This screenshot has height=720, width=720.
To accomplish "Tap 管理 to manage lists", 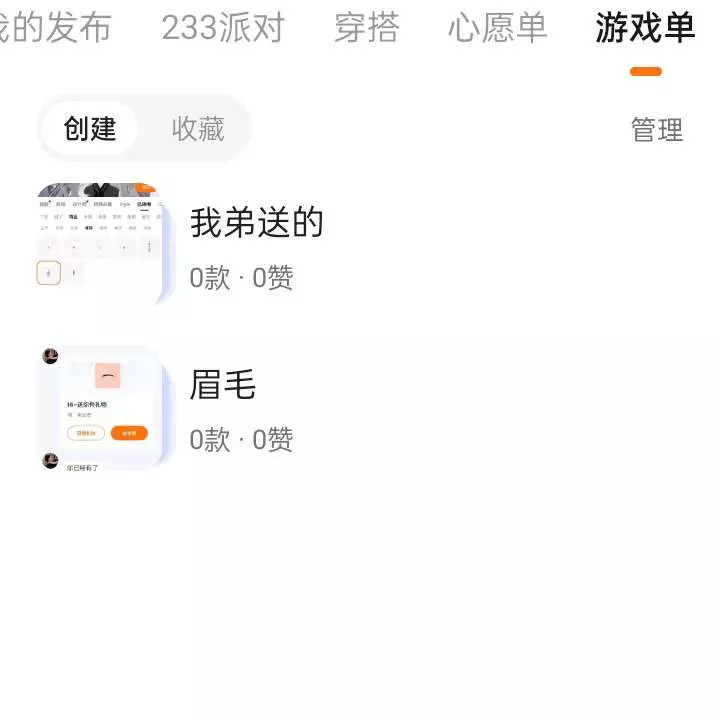I will point(656,130).
